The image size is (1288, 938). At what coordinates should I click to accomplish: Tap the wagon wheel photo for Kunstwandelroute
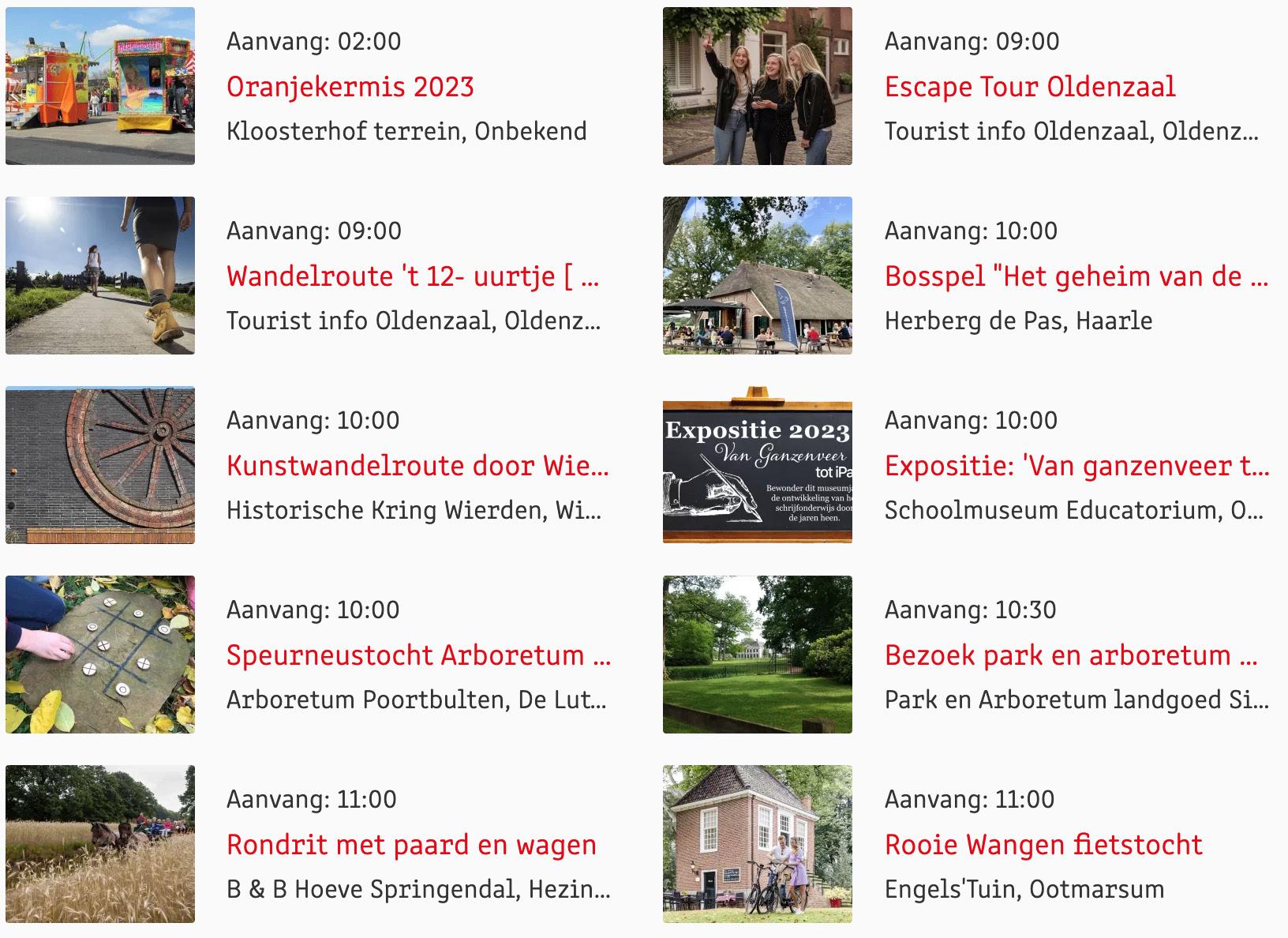[100, 465]
